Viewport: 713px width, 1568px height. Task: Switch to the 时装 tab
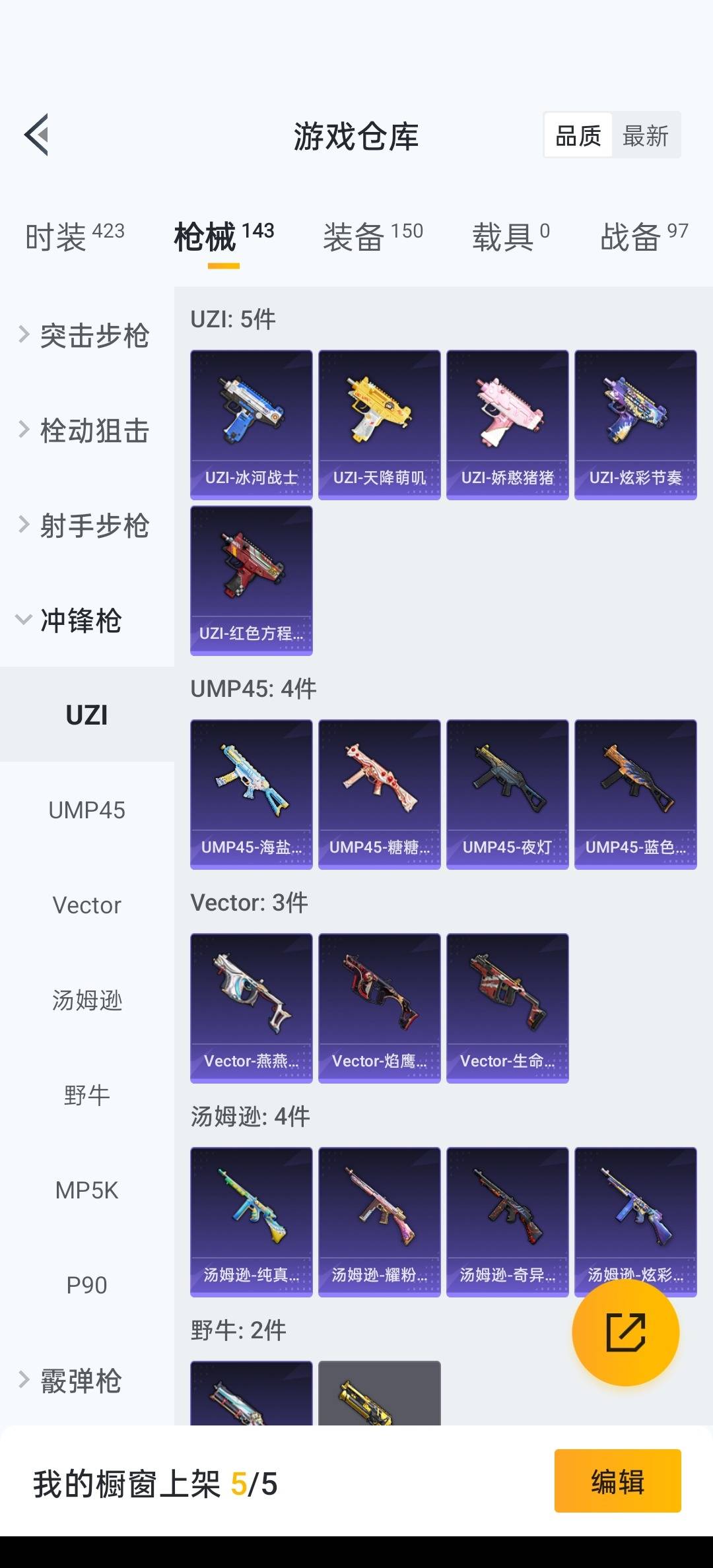(75, 236)
